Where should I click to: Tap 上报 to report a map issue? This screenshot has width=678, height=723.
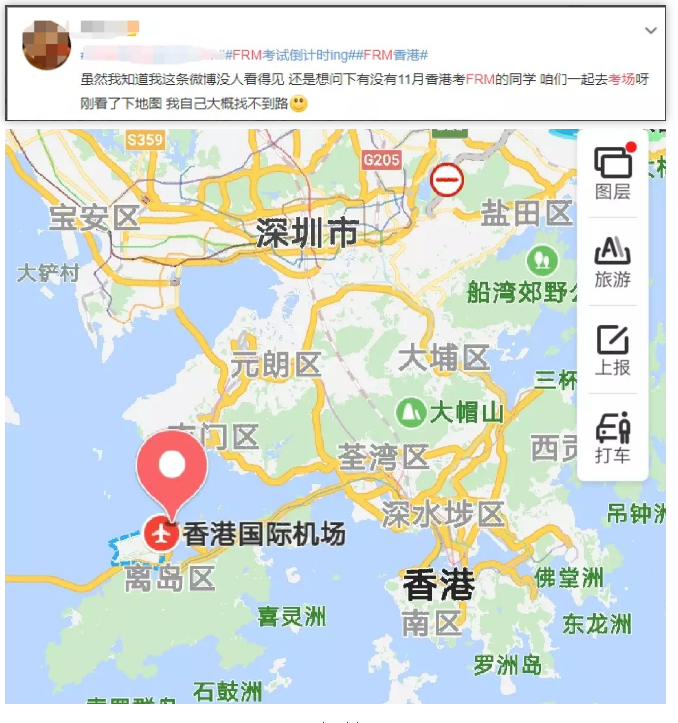613,349
